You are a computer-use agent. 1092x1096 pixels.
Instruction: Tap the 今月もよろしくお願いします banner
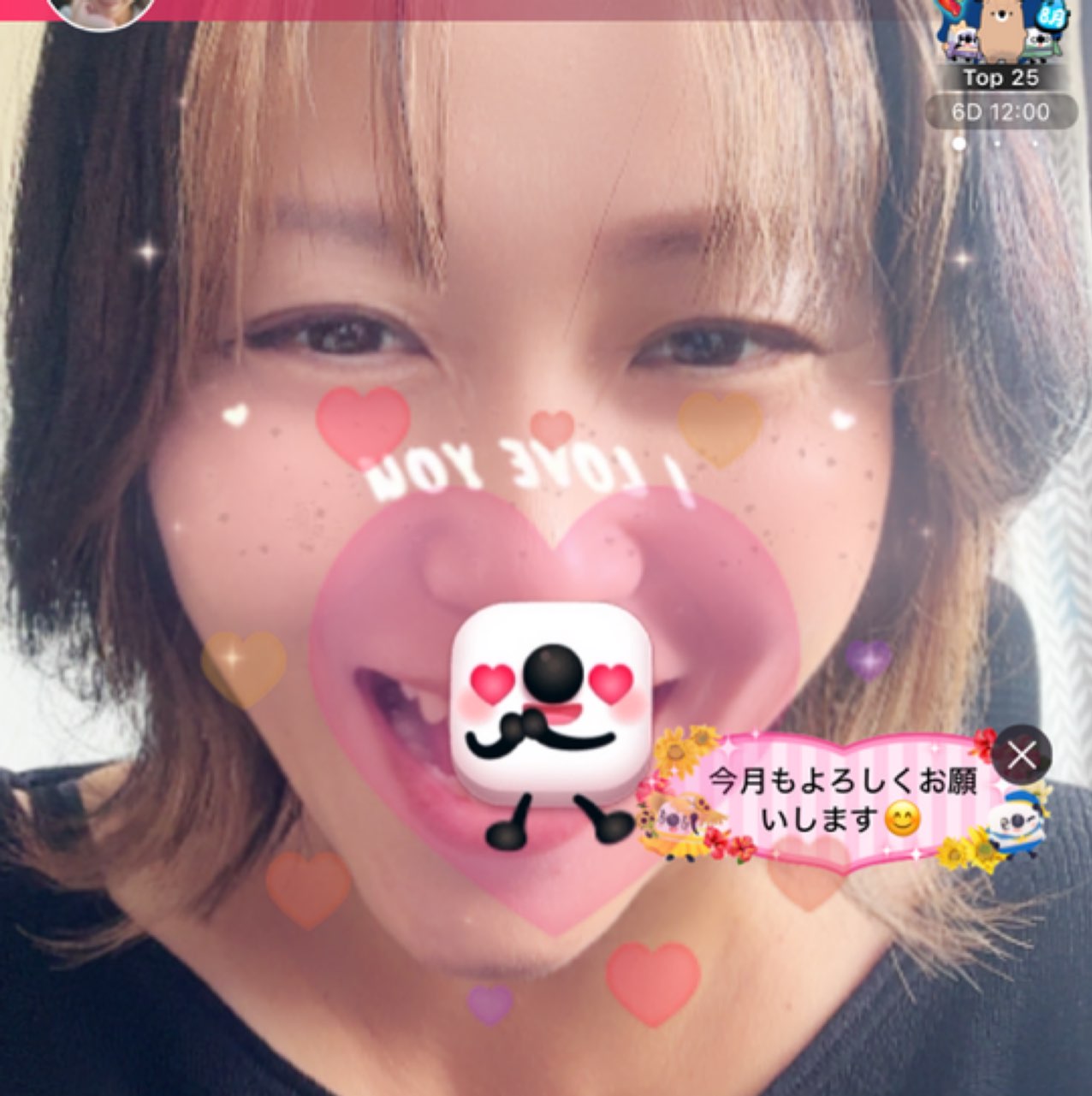[841, 802]
